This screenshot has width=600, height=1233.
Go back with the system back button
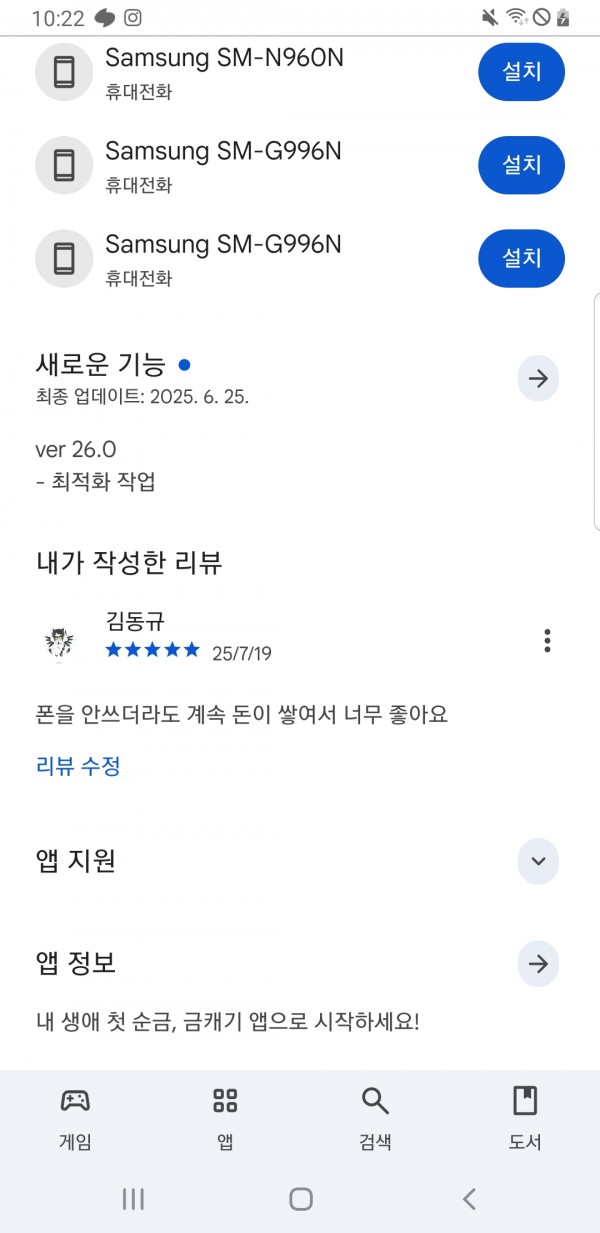[468, 1199]
